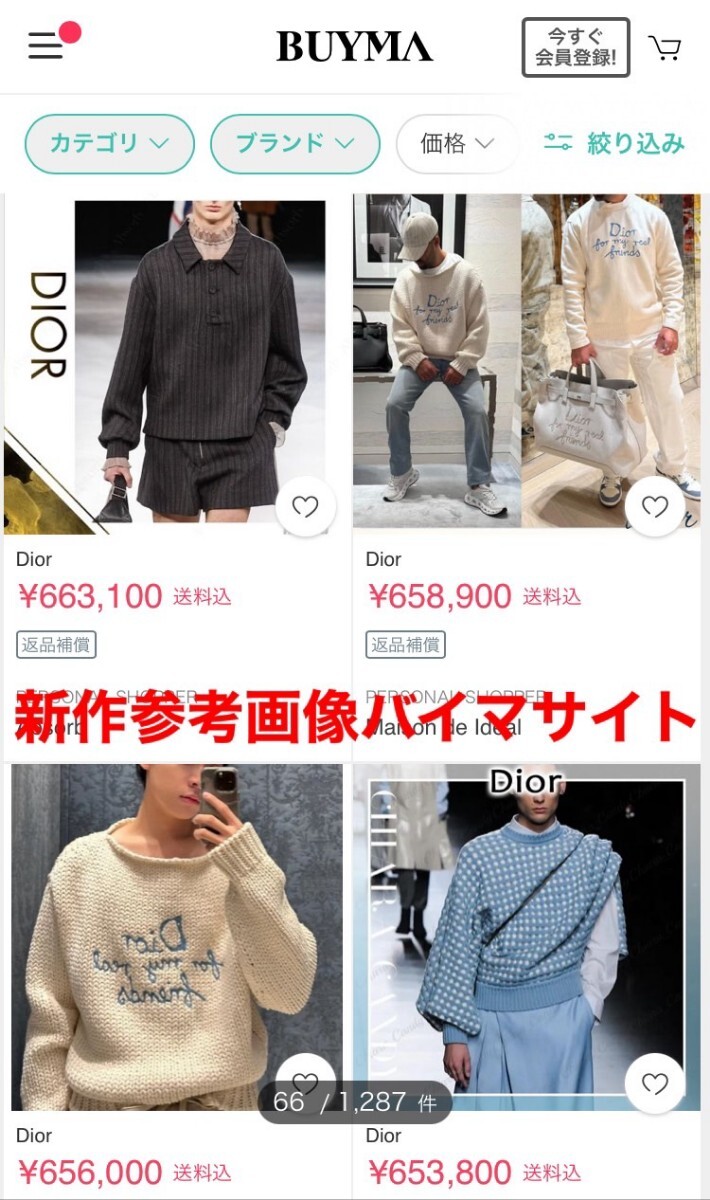Expand the 価格 price dropdown
710x1200 pixels.
coord(457,144)
